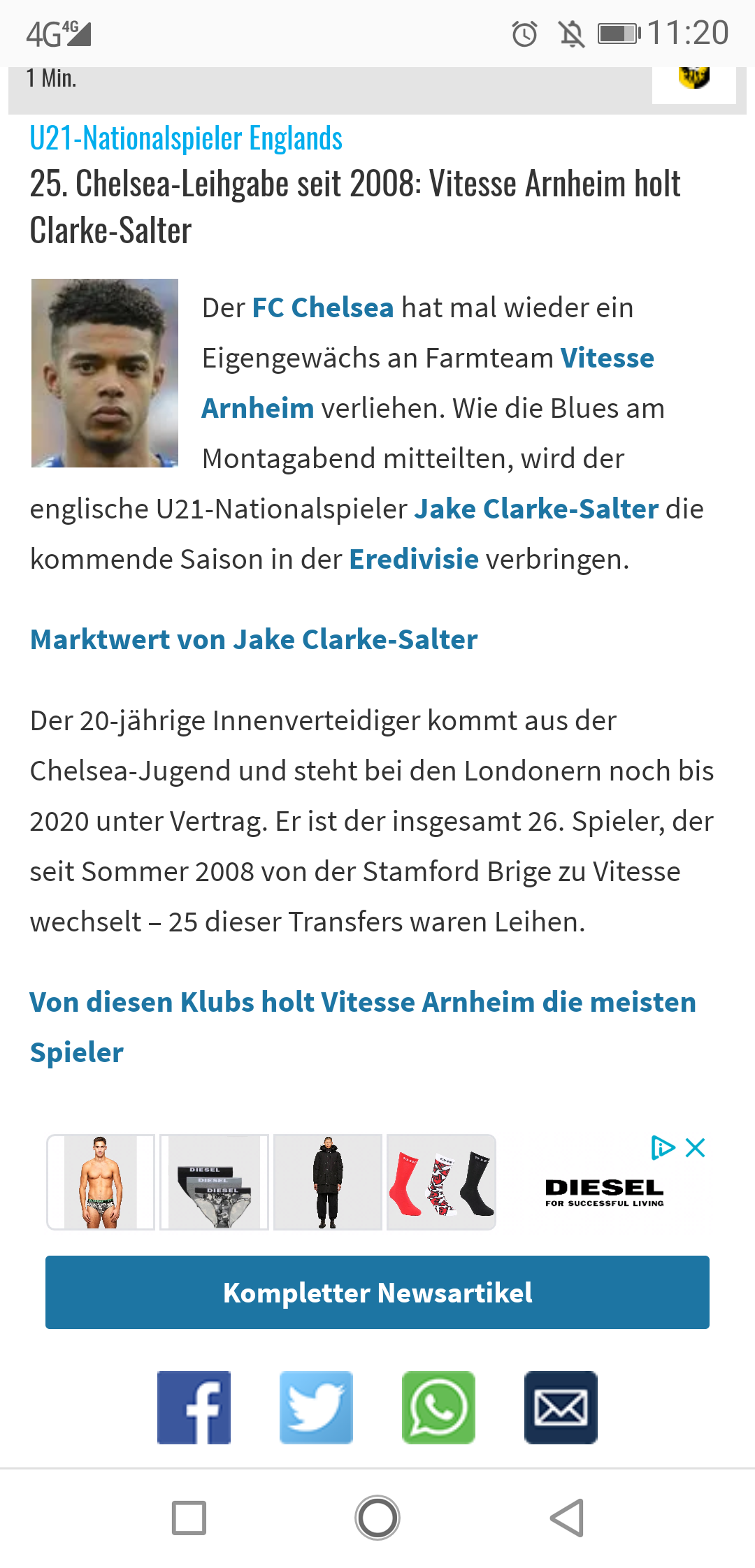Share article on Facebook

(194, 1407)
